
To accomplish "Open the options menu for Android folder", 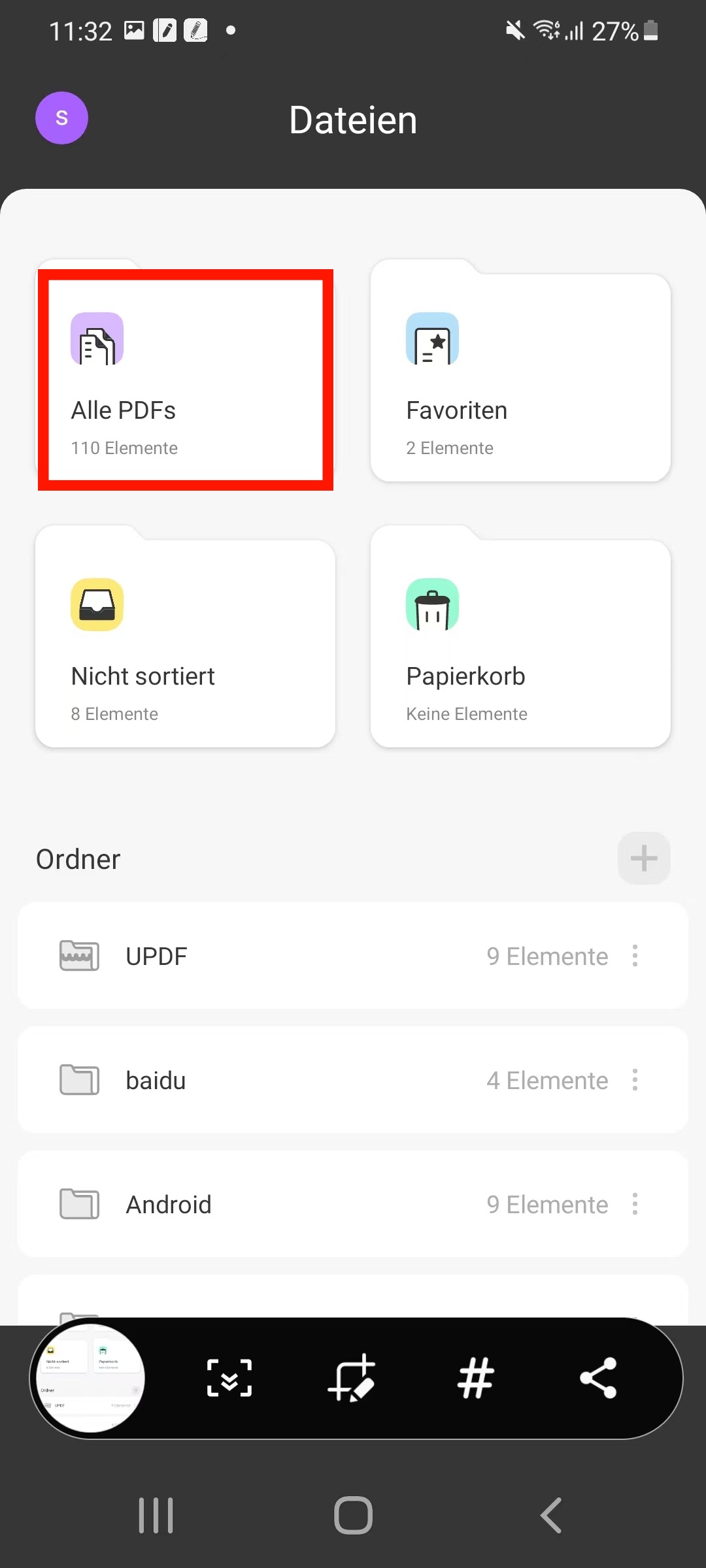I will click(x=635, y=1204).
